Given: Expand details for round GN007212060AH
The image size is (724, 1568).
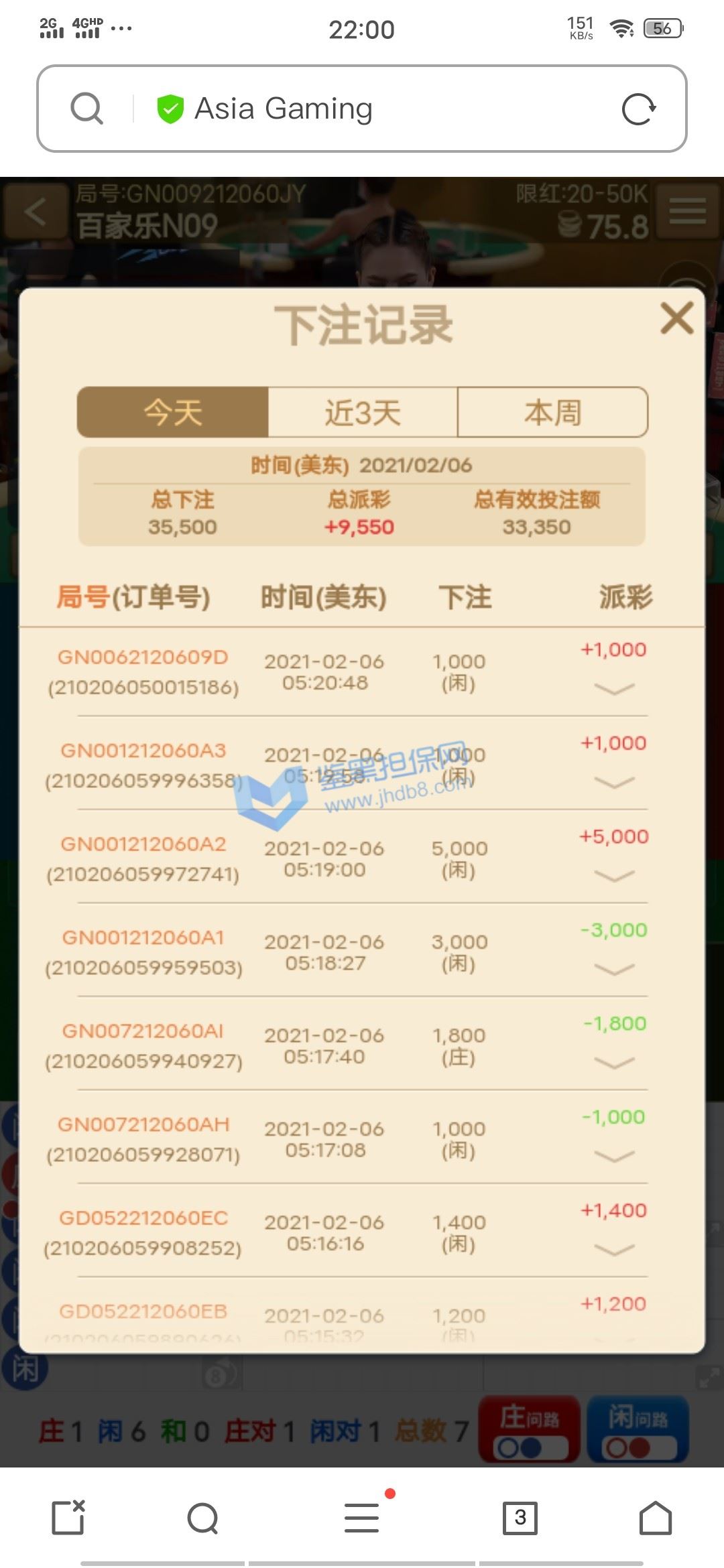Looking at the screenshot, I should pos(614,1156).
